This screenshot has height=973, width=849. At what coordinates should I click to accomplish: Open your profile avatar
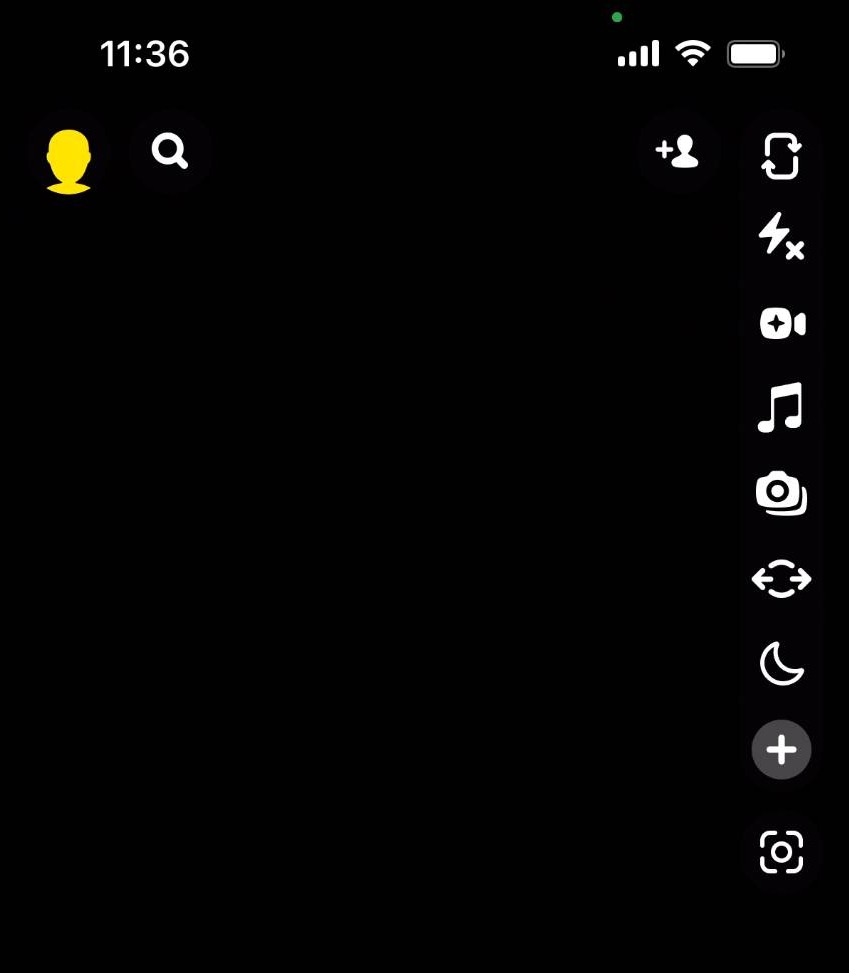tap(69, 160)
